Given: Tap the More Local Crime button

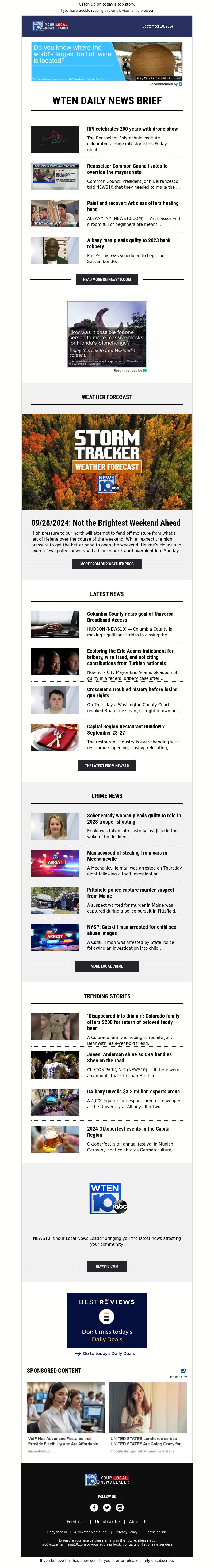Looking at the screenshot, I should [x=107, y=966].
